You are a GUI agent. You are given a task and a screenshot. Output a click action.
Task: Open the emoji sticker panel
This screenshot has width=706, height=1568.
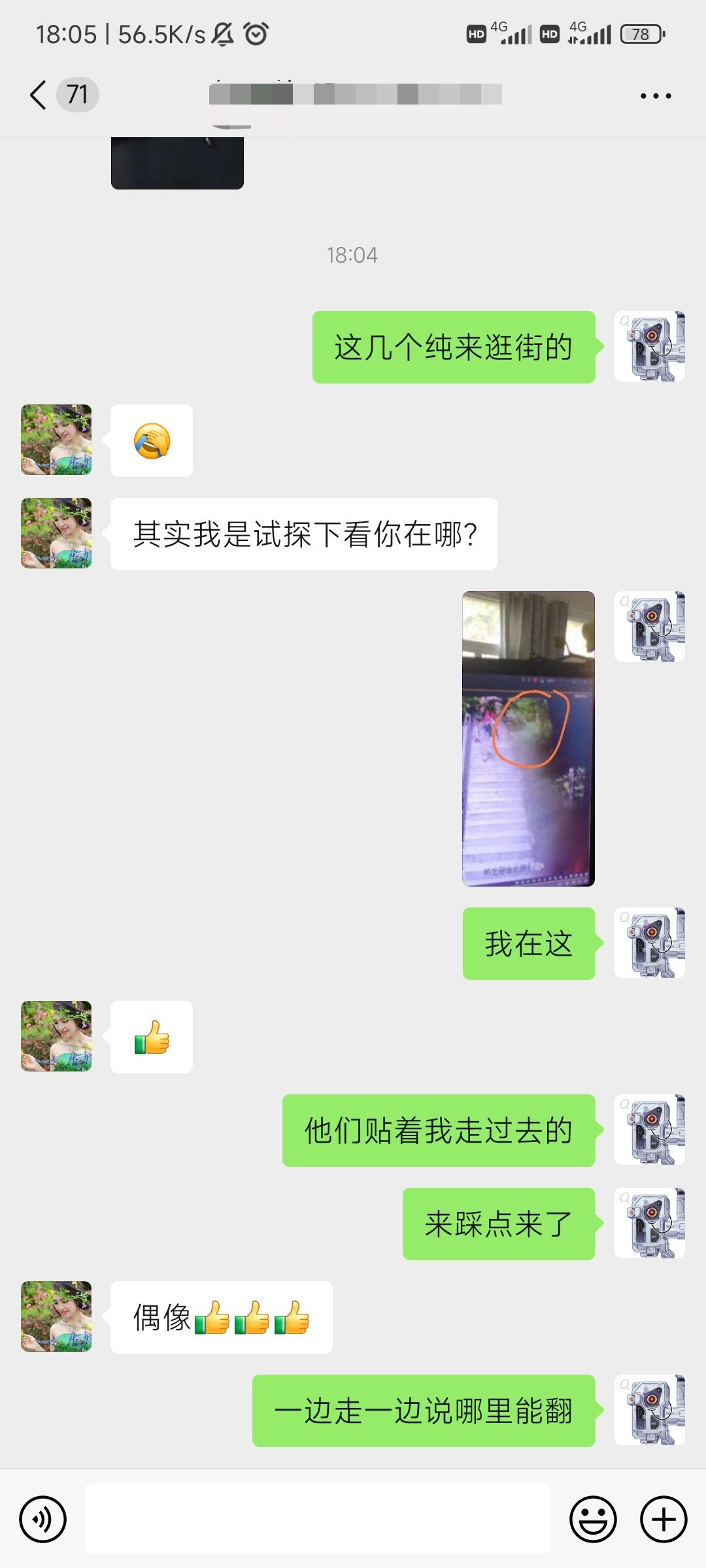pos(593,1519)
